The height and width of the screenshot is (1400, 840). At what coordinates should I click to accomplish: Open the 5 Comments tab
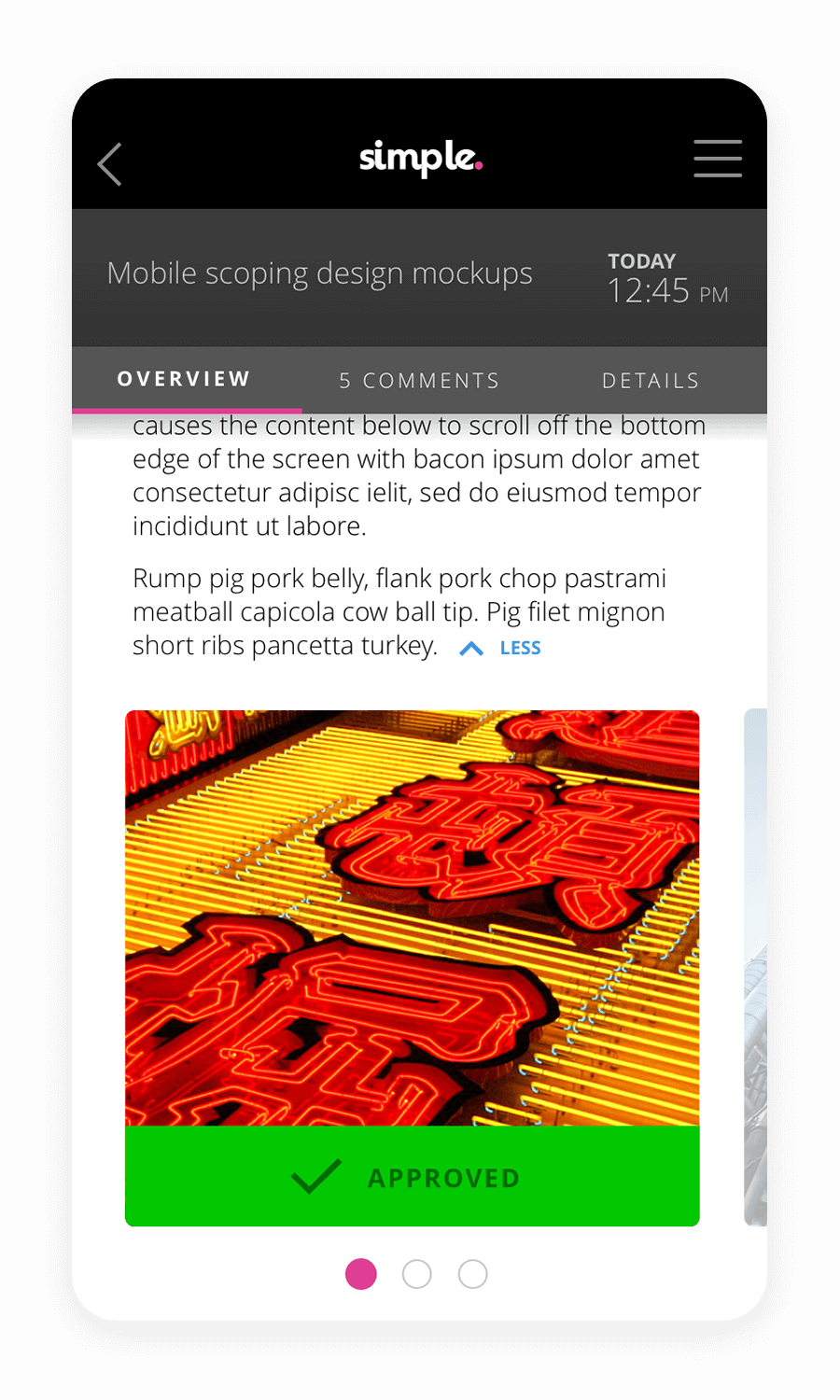419,381
